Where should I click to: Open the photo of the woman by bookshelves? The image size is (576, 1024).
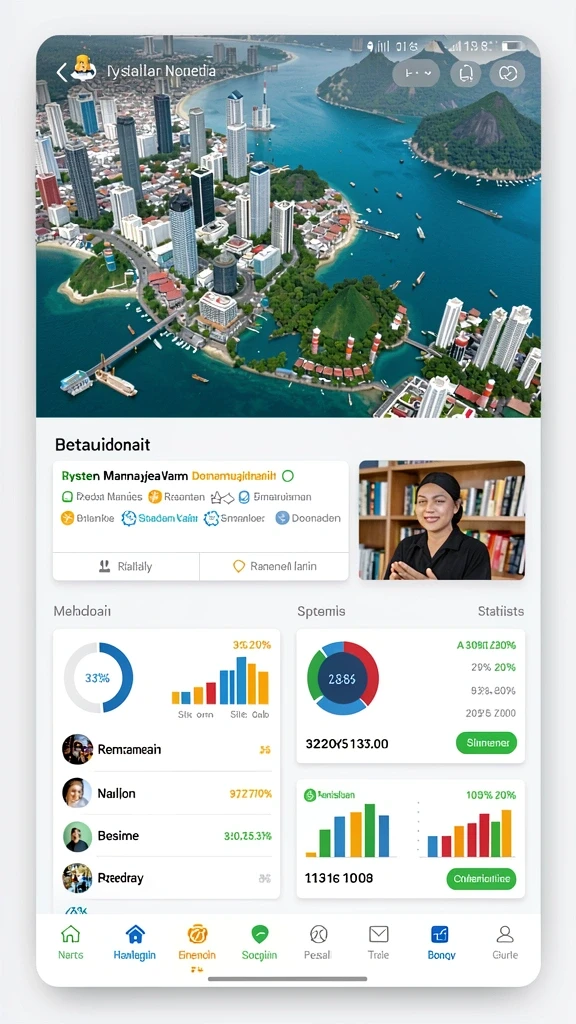click(441, 520)
